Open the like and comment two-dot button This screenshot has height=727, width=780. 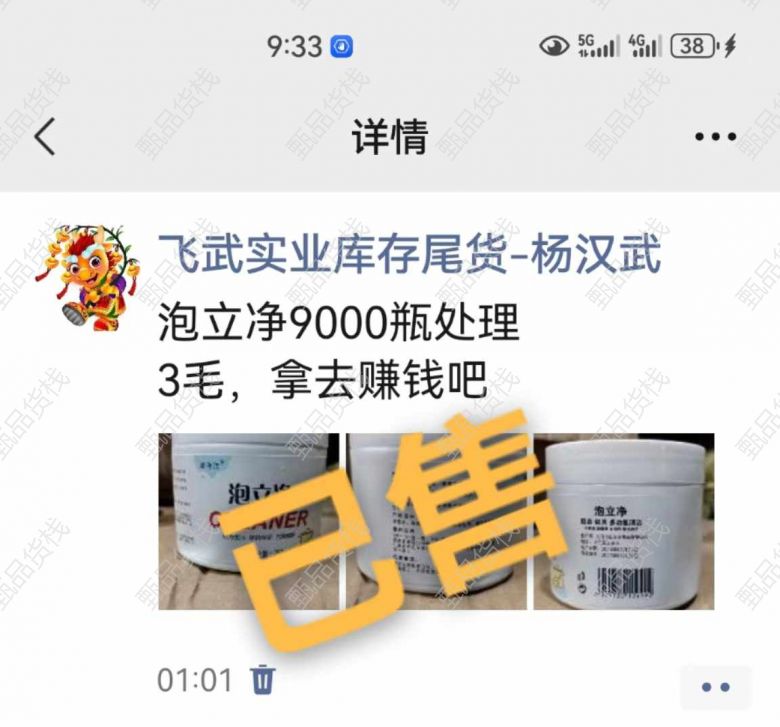coord(715,686)
